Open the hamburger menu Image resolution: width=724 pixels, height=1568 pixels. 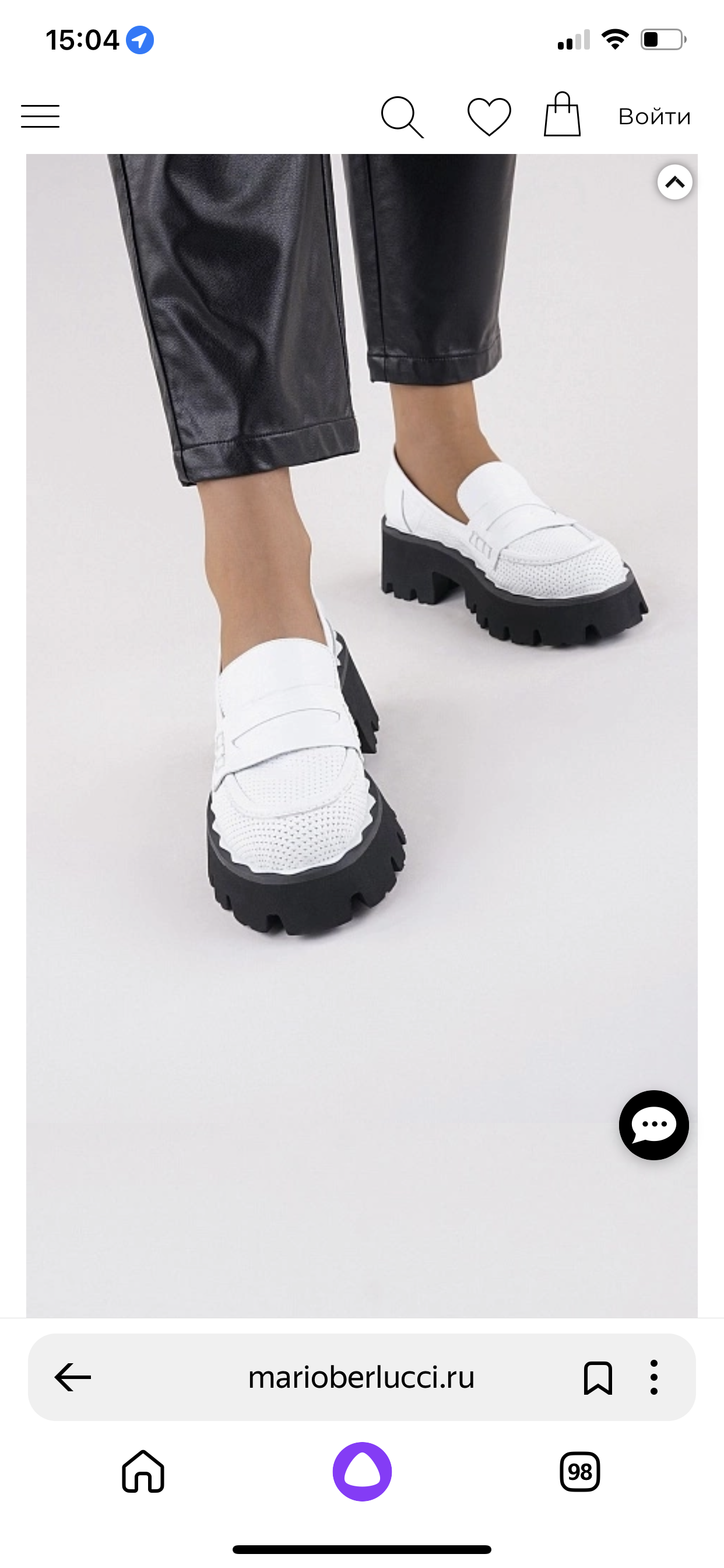[40, 116]
